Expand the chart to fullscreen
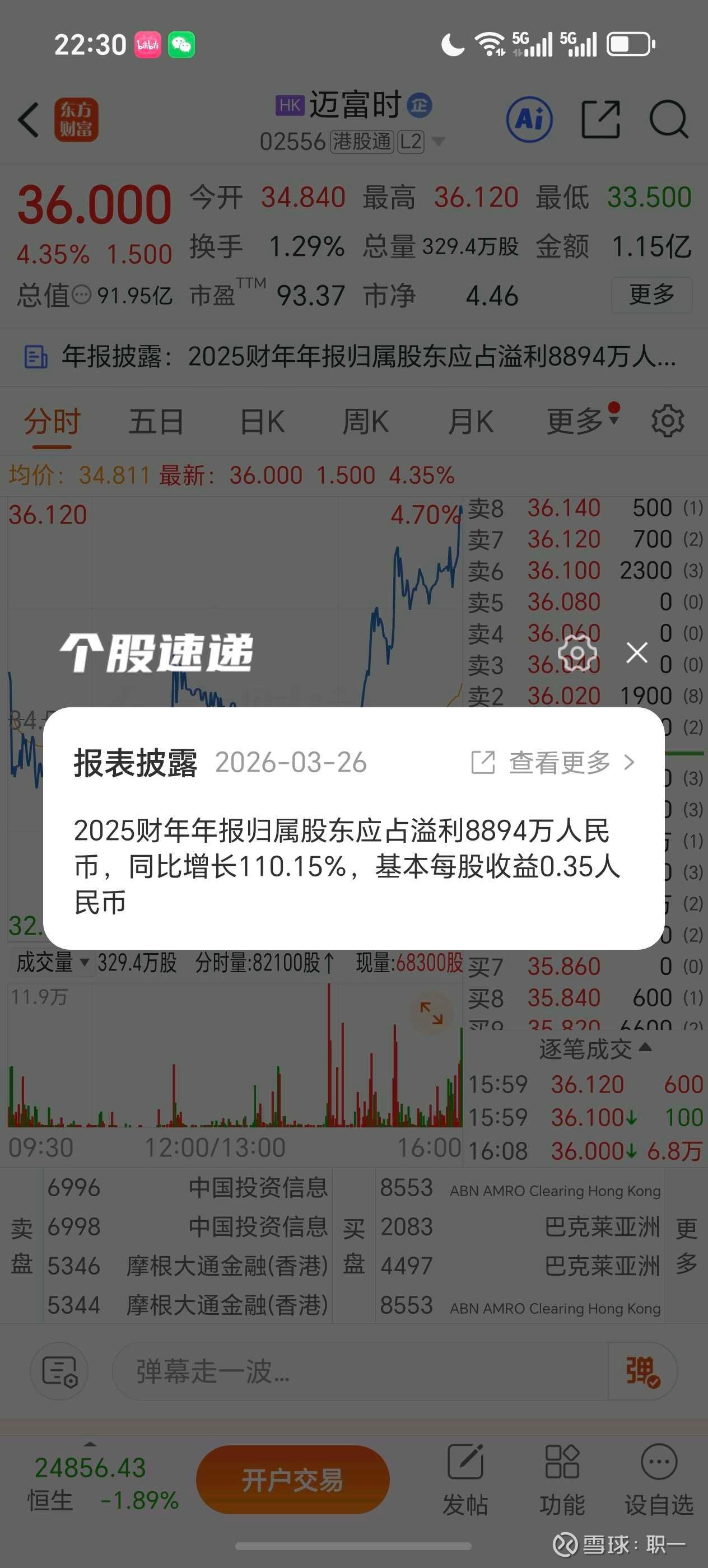 [x=432, y=1013]
